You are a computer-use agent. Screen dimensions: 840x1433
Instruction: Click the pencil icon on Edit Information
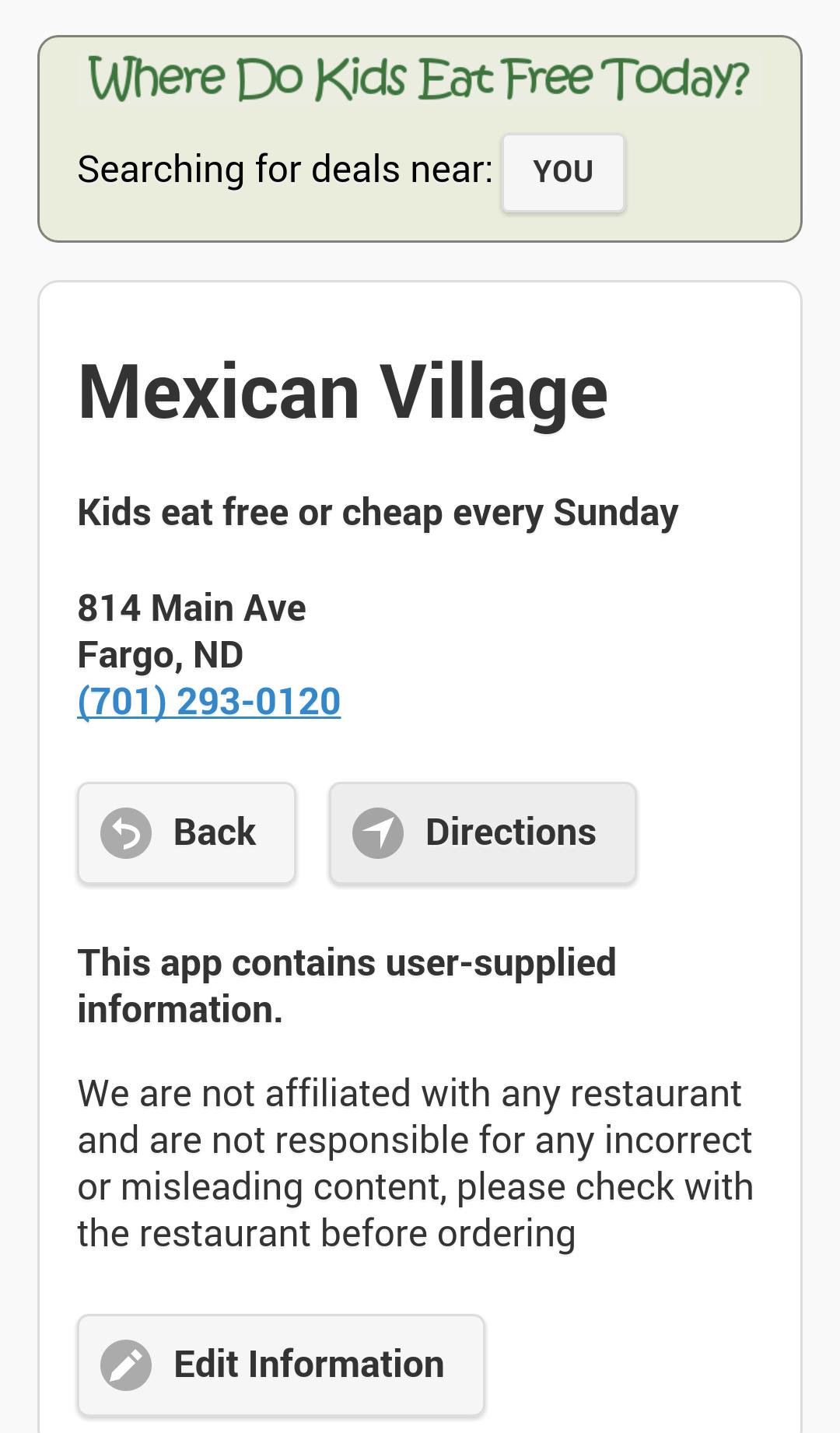(127, 1364)
